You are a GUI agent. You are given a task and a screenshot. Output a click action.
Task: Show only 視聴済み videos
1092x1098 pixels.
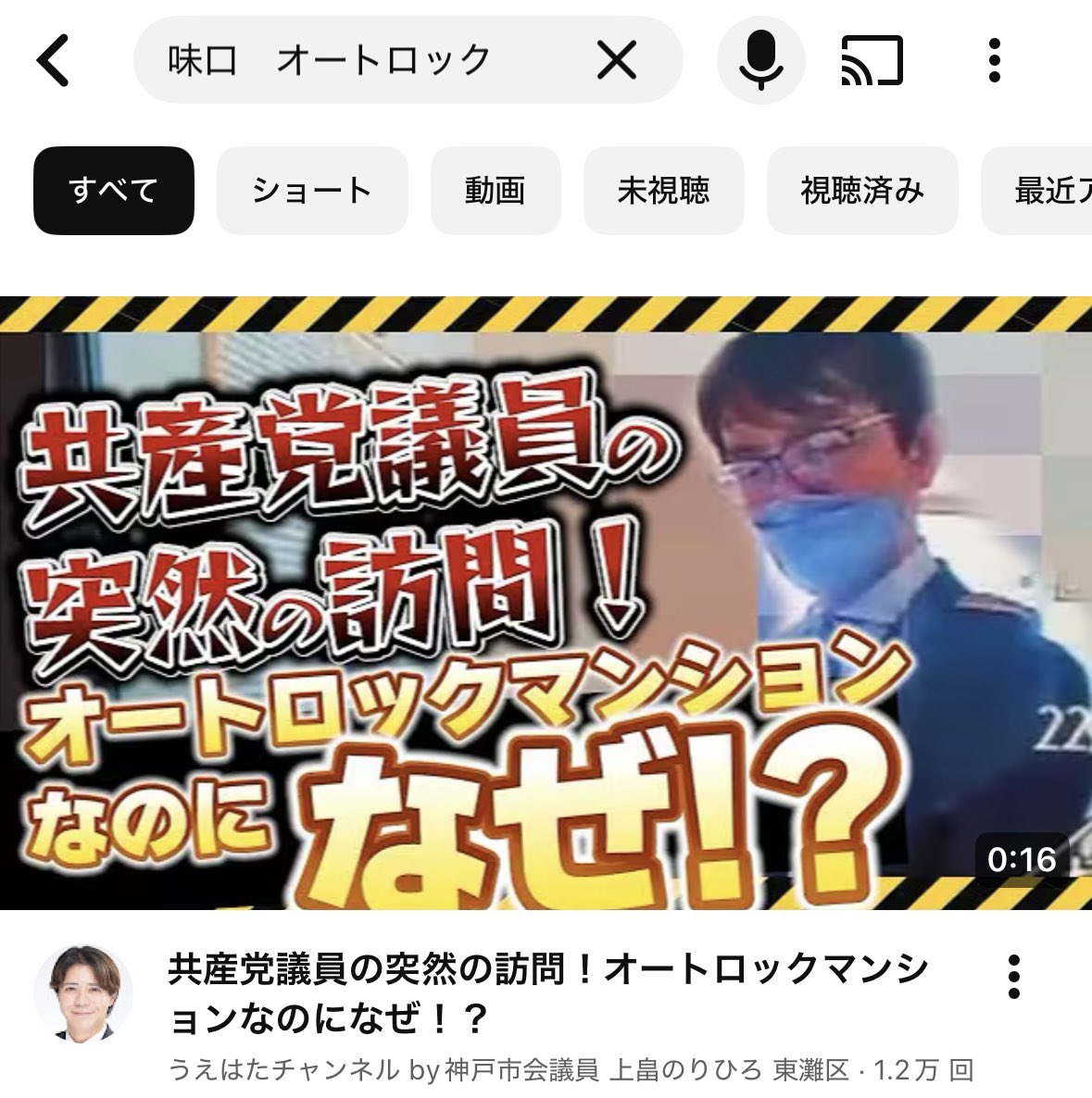coord(862,191)
